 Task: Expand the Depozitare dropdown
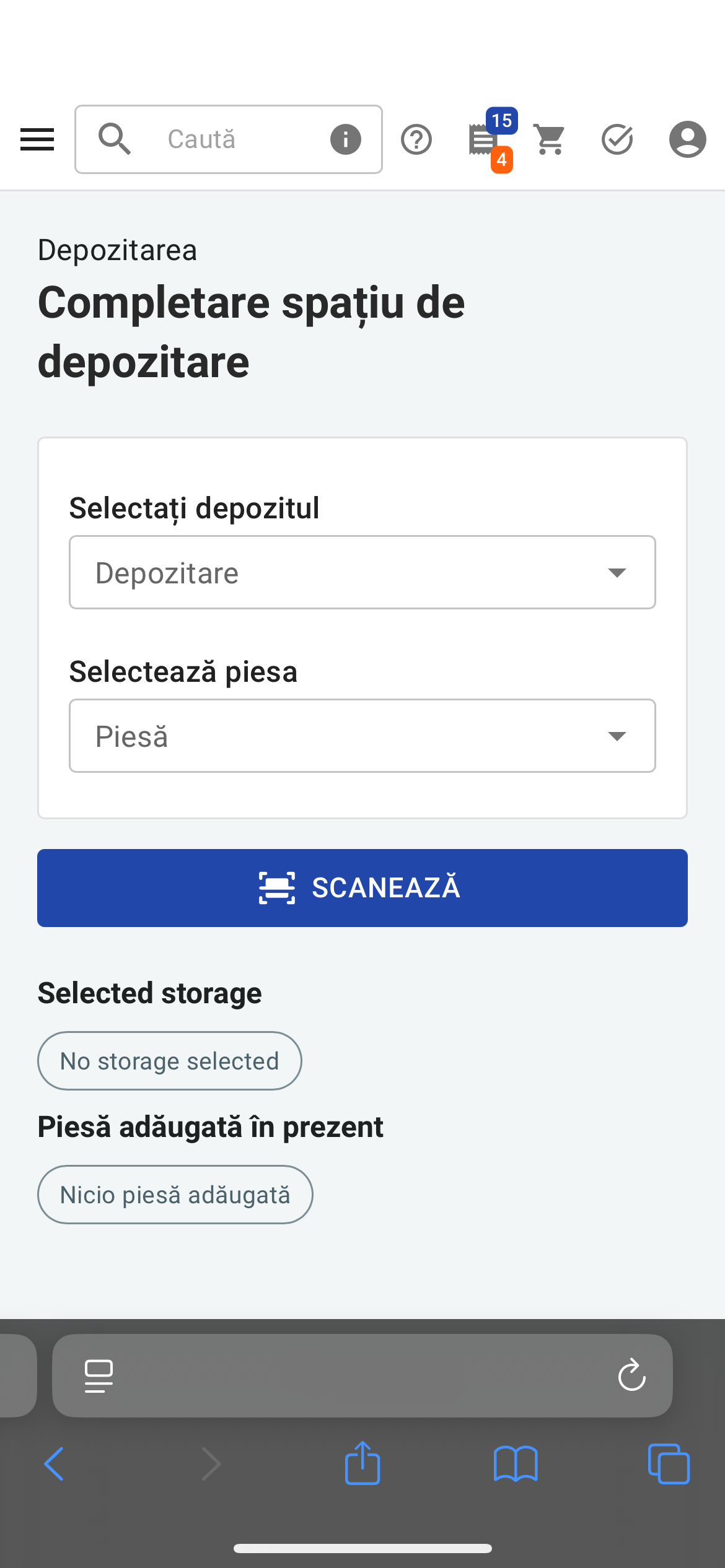362,572
